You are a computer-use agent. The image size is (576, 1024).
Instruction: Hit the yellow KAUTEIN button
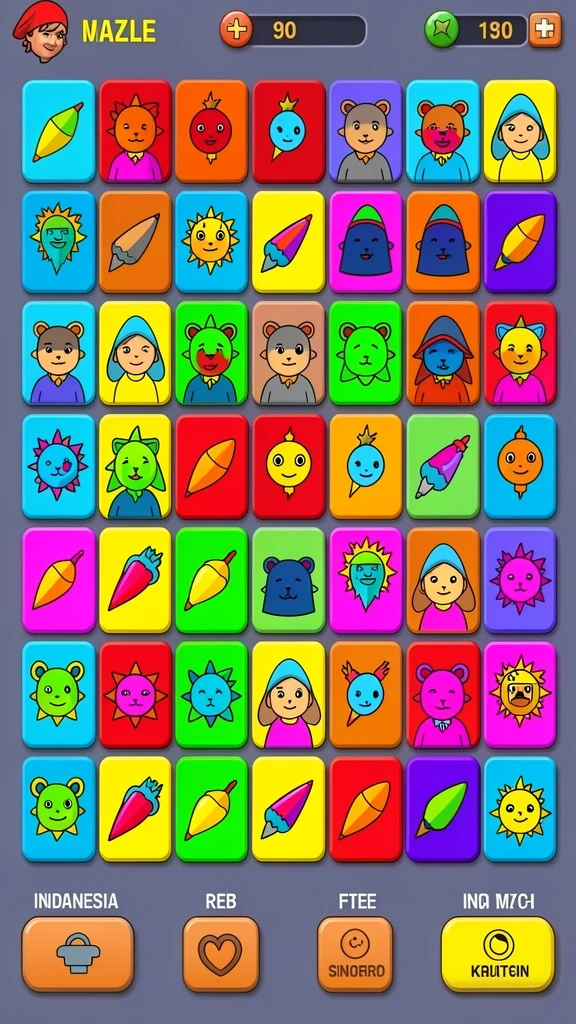click(x=498, y=953)
